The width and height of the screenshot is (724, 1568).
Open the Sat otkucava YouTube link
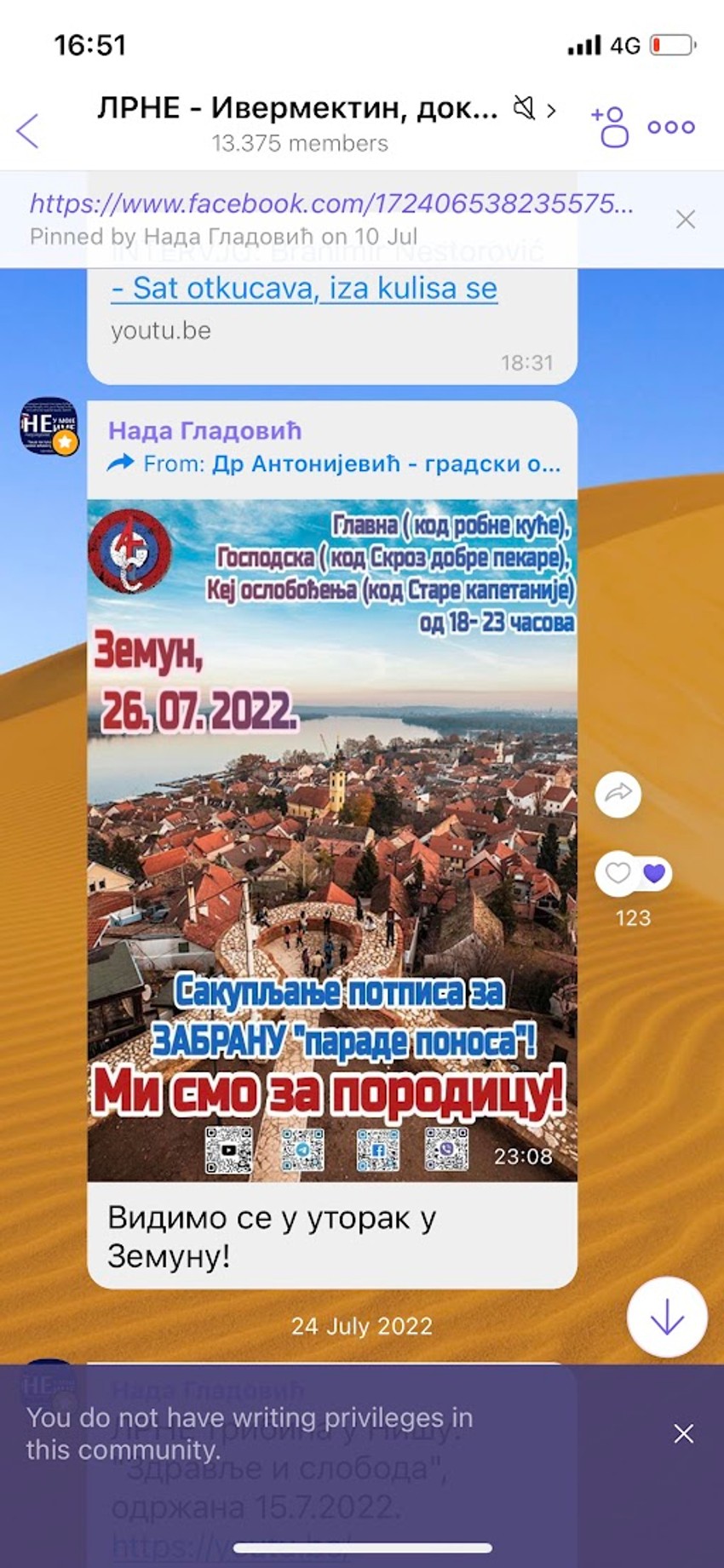click(x=304, y=289)
